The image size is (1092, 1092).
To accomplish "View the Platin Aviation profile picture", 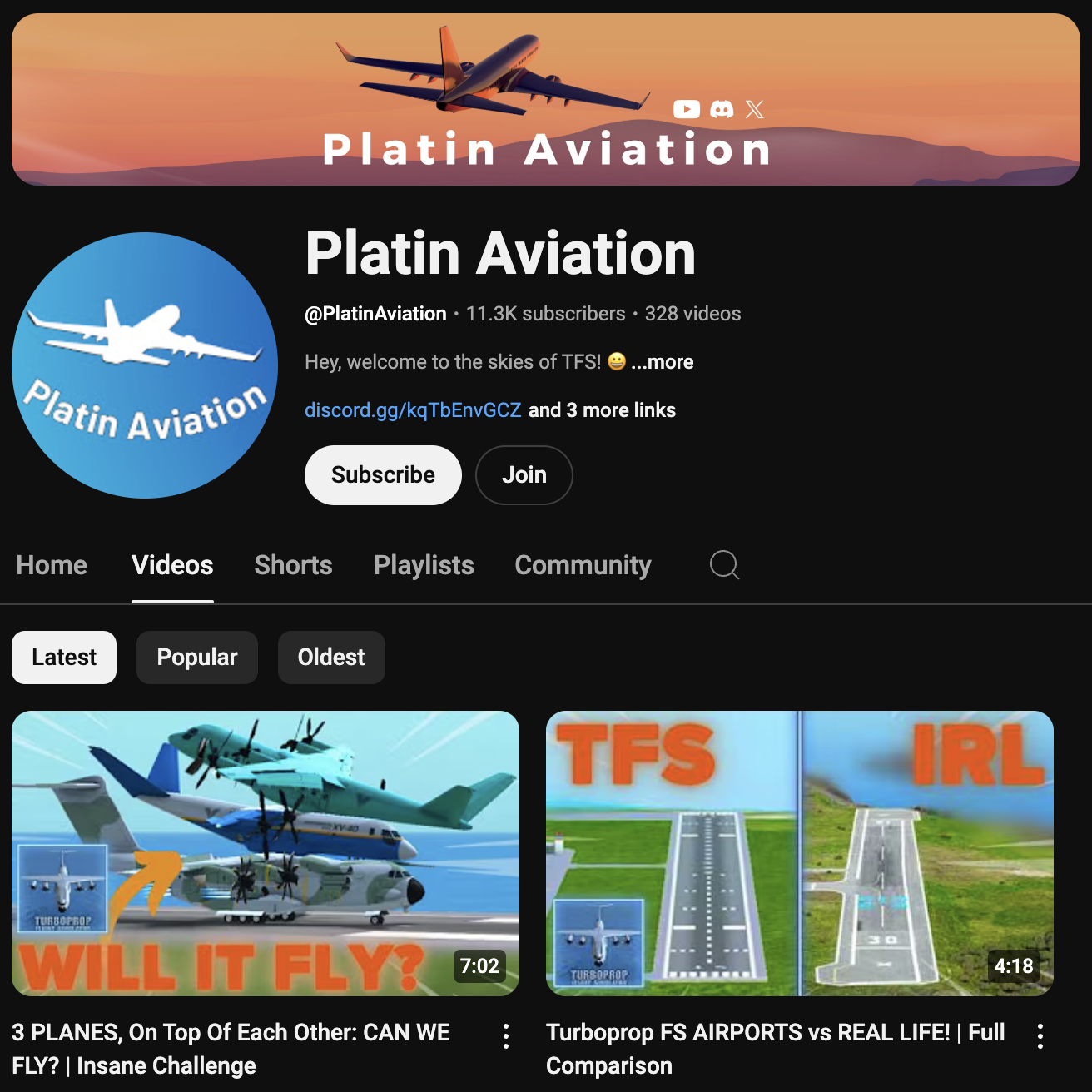I will point(145,365).
